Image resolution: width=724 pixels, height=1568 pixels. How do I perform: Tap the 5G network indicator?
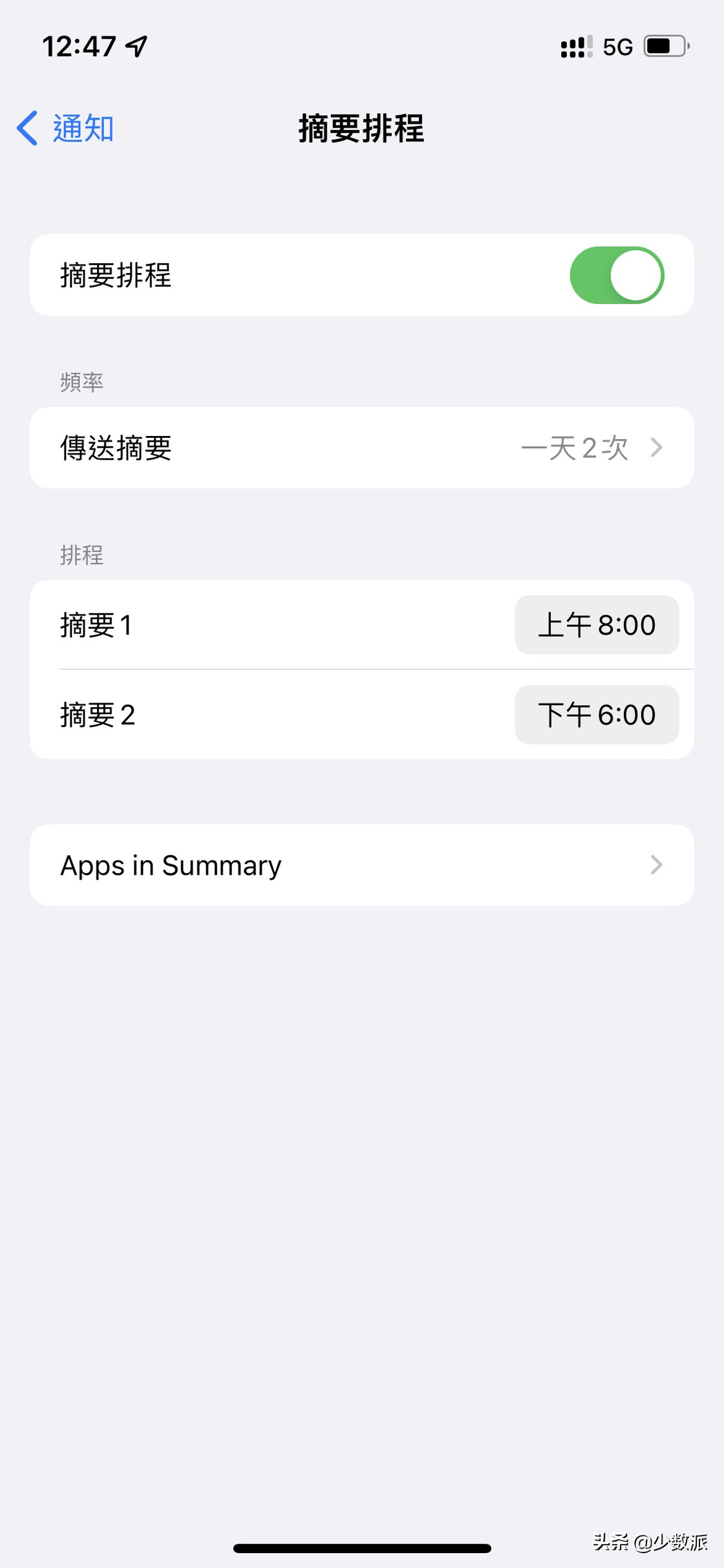618,47
